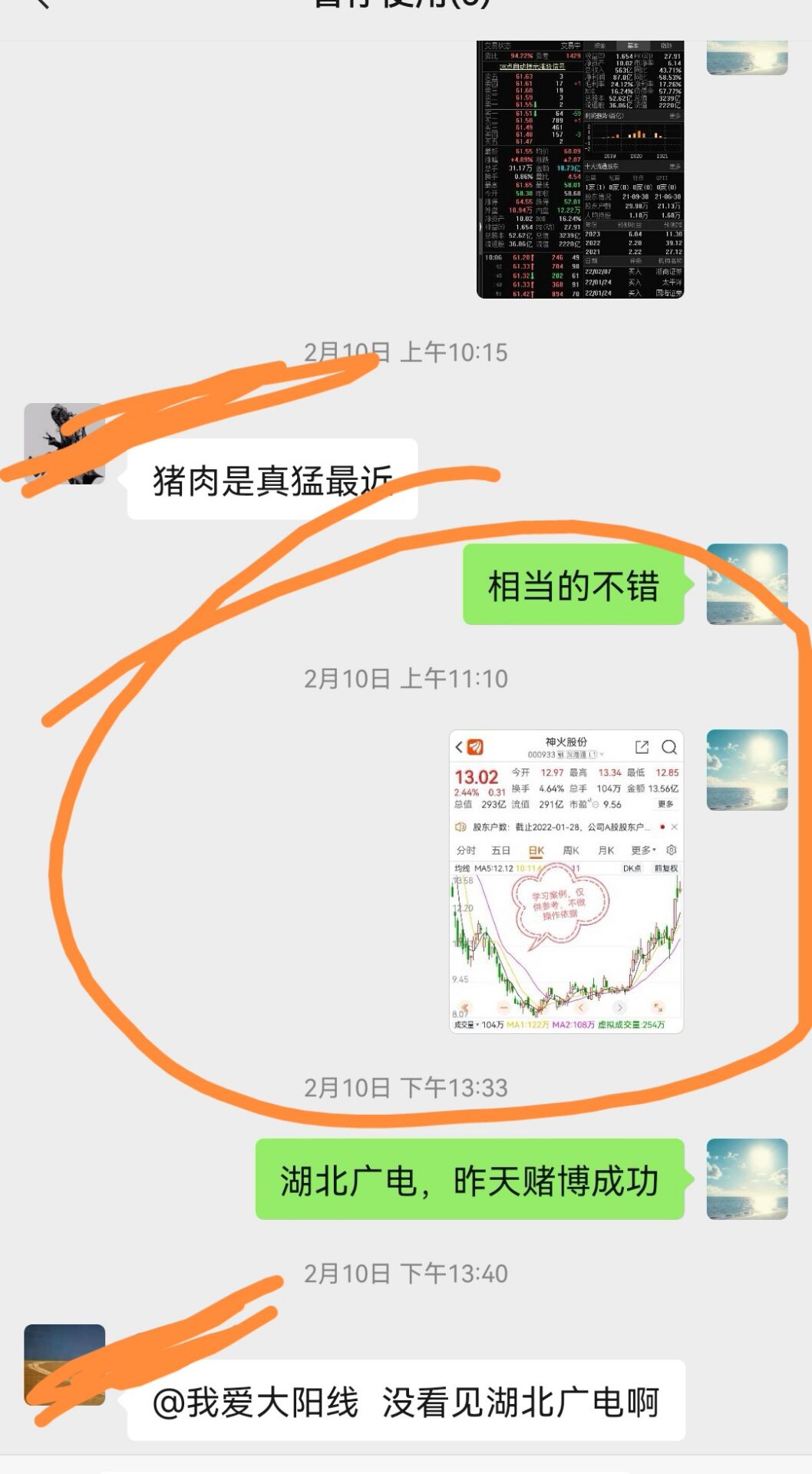View the 神火股份 chart image full screen
This screenshot has width=812, height=1474.
pos(566,881)
